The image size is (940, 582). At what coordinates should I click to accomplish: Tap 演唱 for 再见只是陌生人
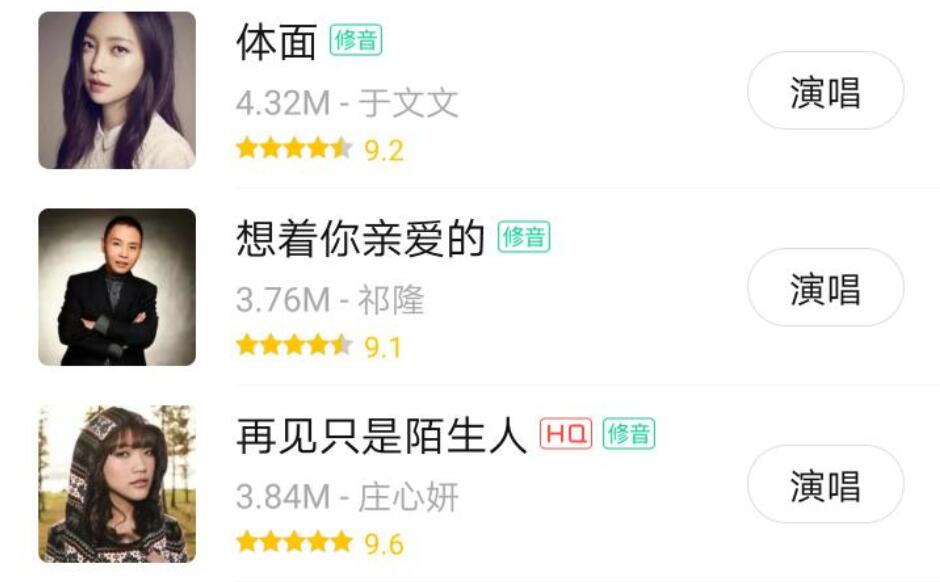click(825, 485)
